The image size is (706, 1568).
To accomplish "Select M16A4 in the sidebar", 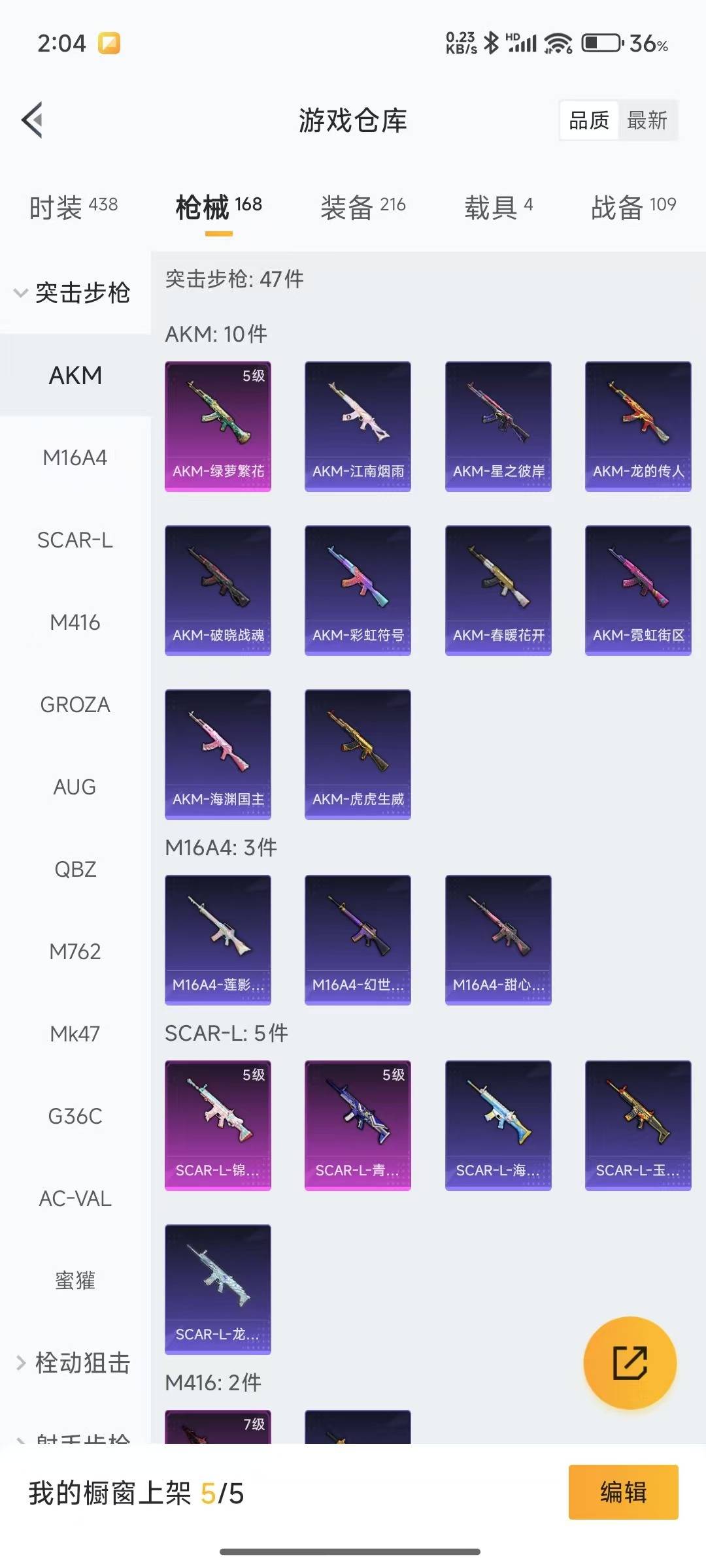I will coord(75,458).
